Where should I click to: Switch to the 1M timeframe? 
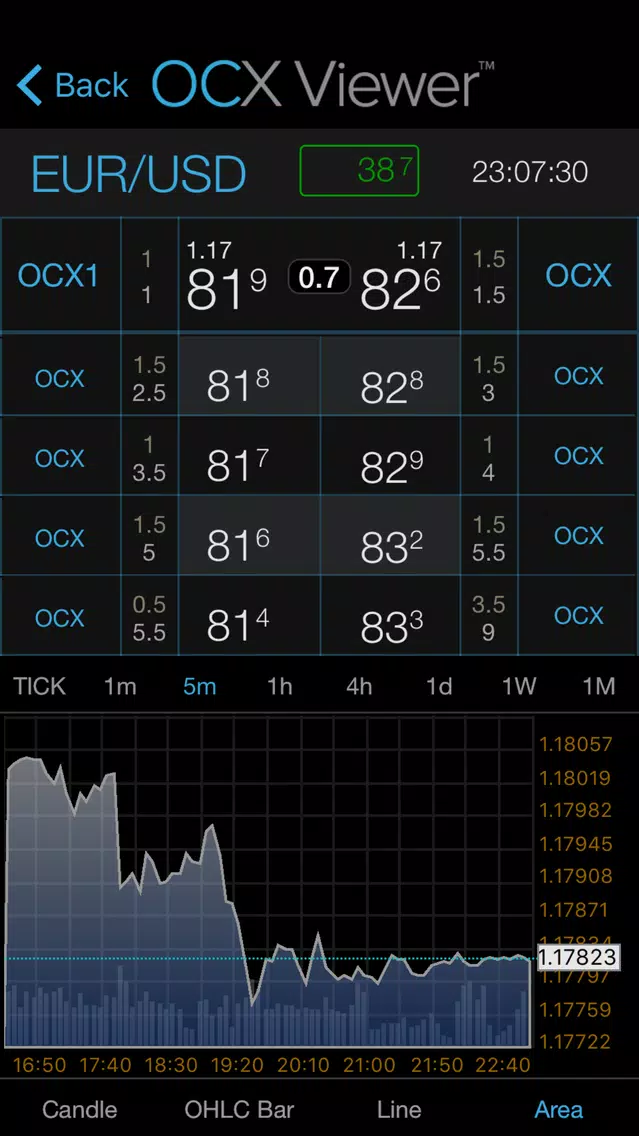click(x=599, y=686)
